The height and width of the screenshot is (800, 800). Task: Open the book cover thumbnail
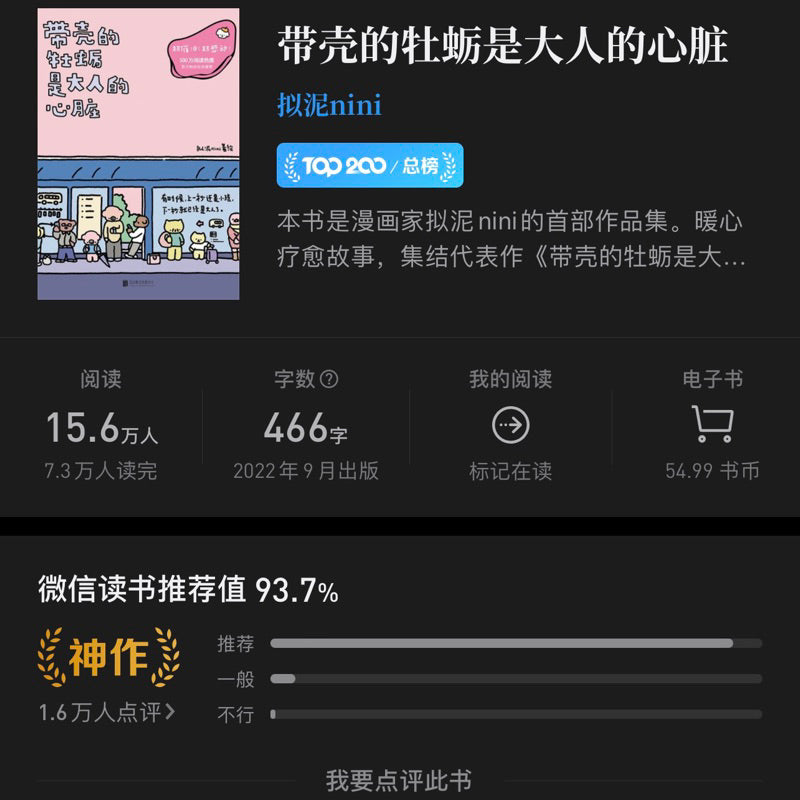pyautogui.click(x=138, y=154)
